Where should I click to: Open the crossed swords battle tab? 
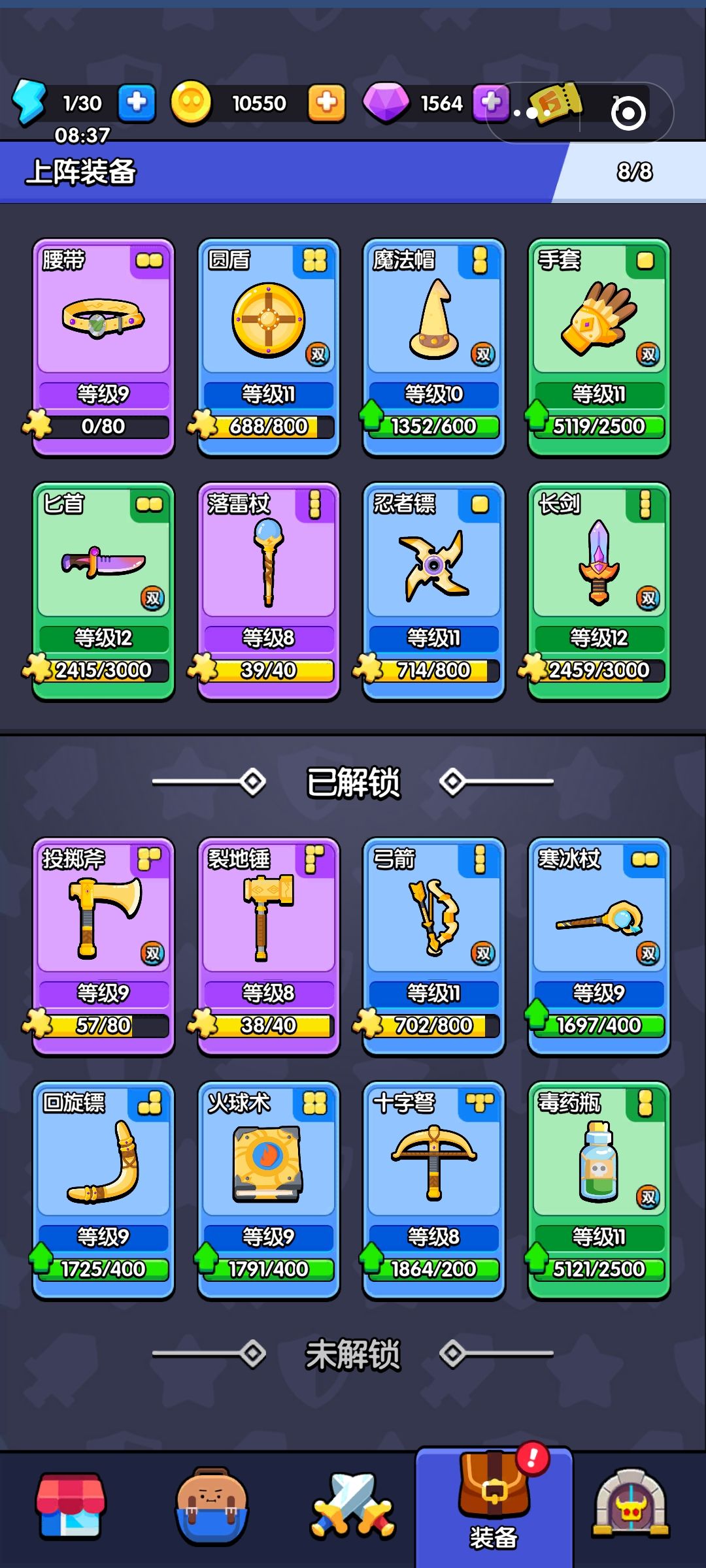pyautogui.click(x=353, y=1506)
